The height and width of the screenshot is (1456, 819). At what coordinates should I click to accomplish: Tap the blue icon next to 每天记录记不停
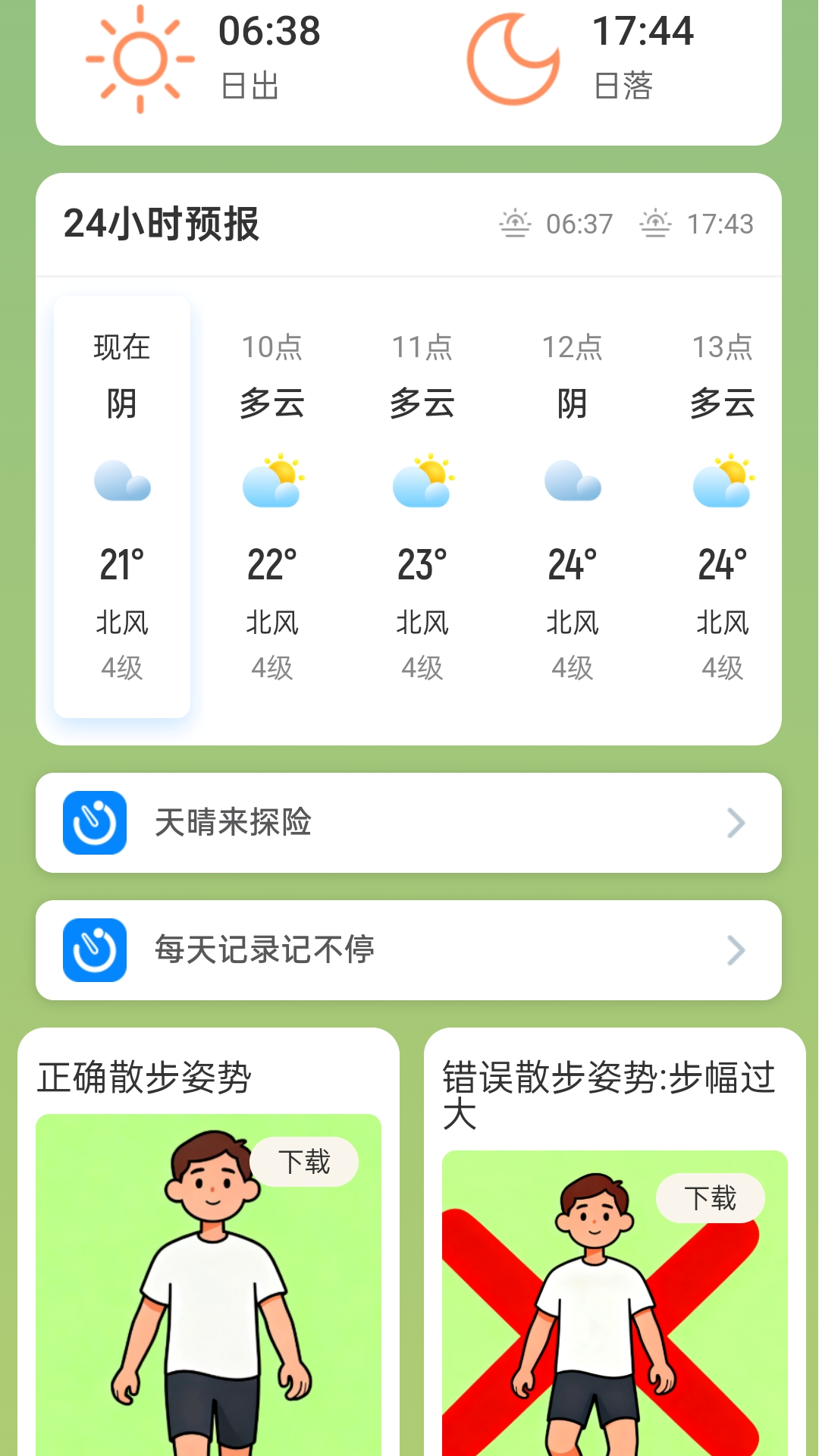click(93, 950)
